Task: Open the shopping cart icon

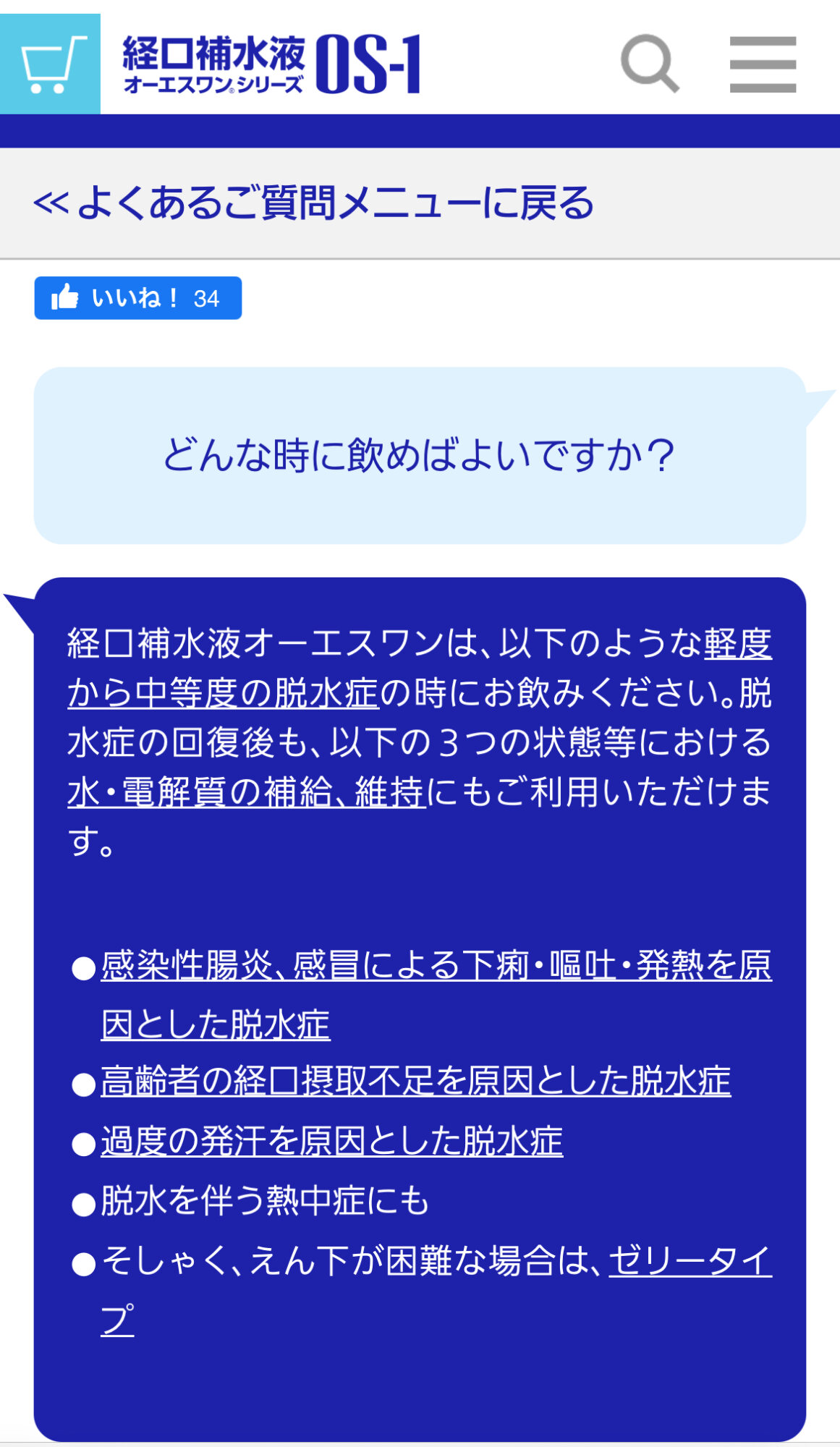Action: pos(50,64)
